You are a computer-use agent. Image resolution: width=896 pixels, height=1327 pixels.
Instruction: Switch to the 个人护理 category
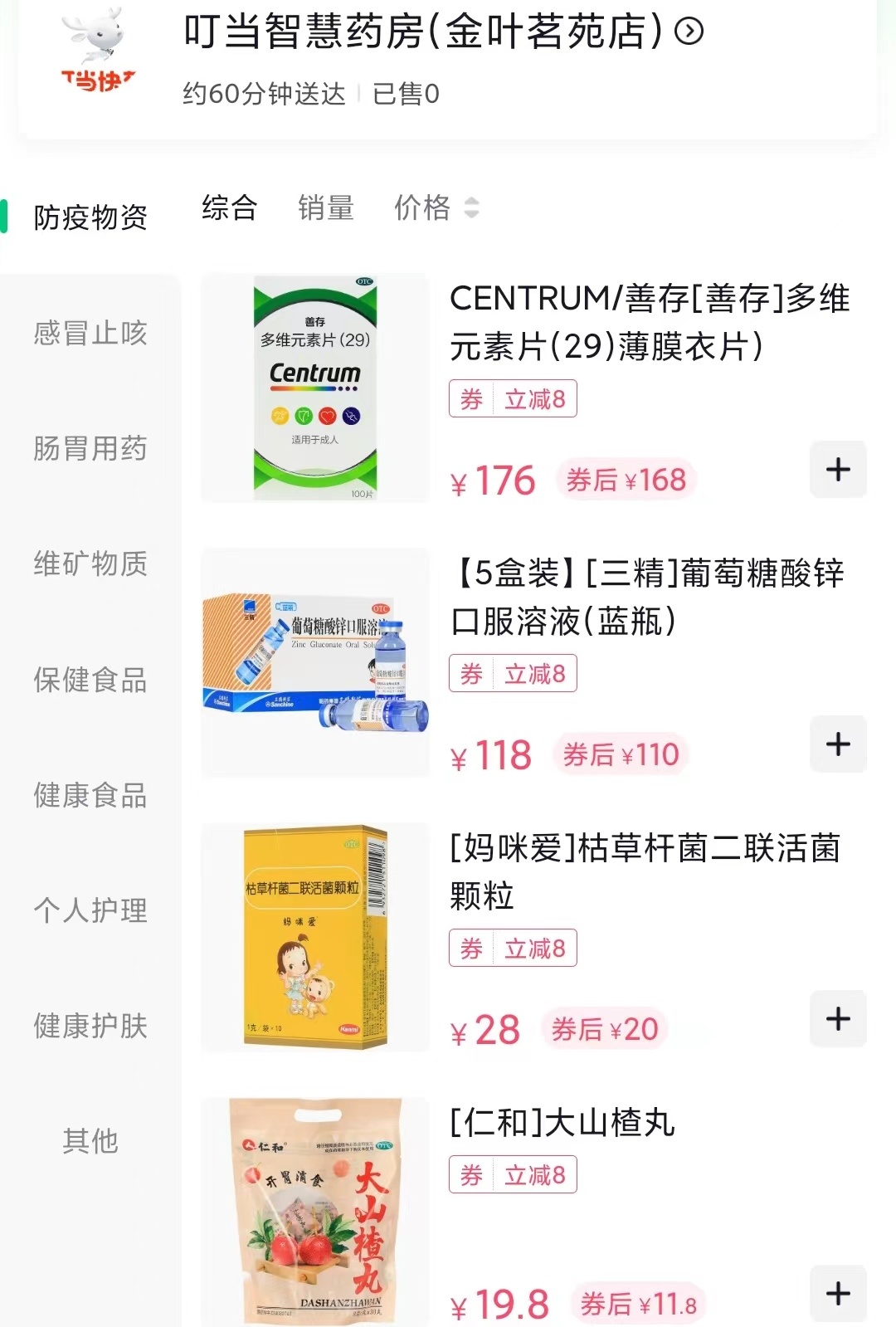pyautogui.click(x=90, y=911)
